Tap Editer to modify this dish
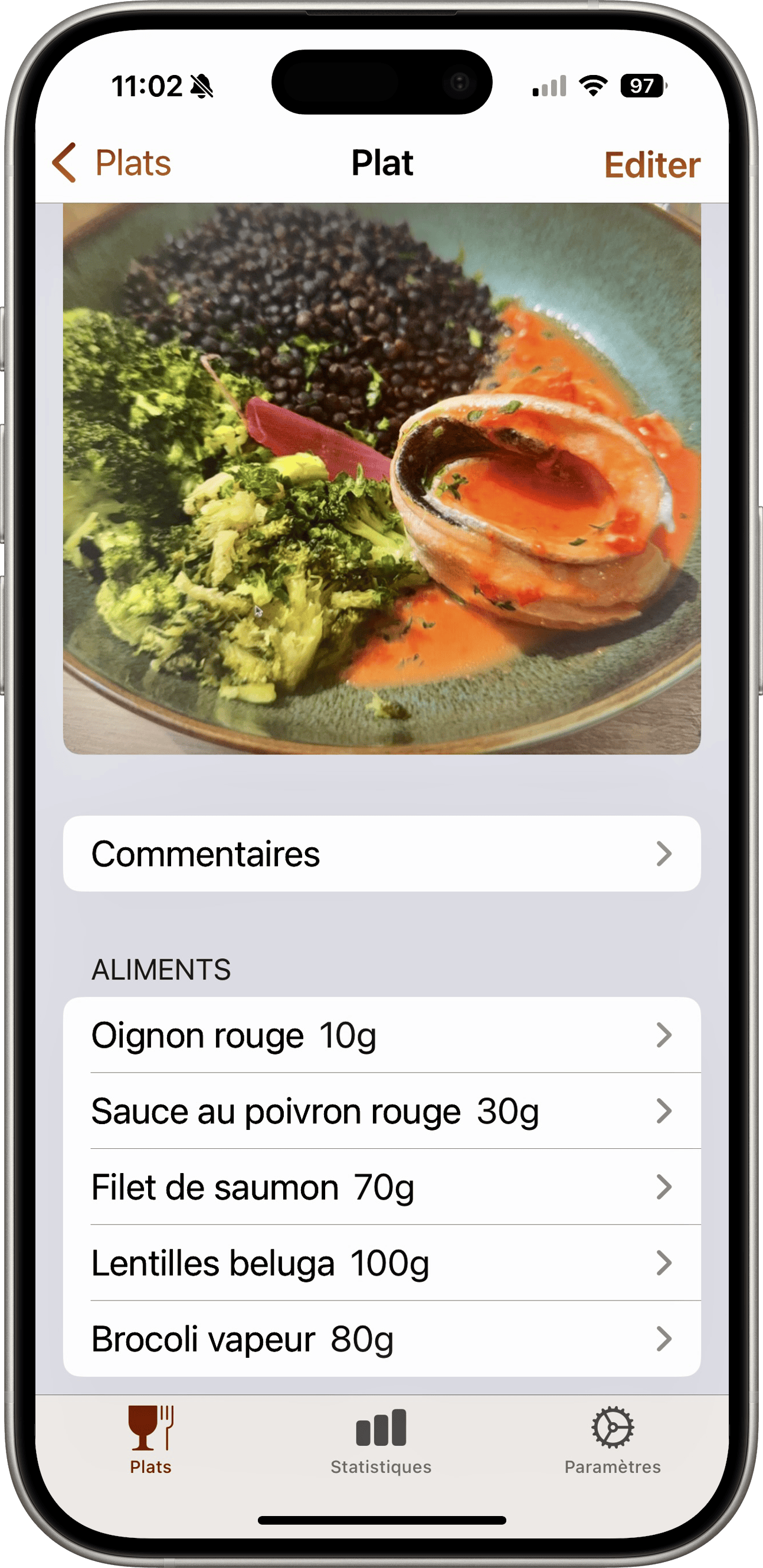Viewport: 763px width, 1568px height. (x=651, y=165)
